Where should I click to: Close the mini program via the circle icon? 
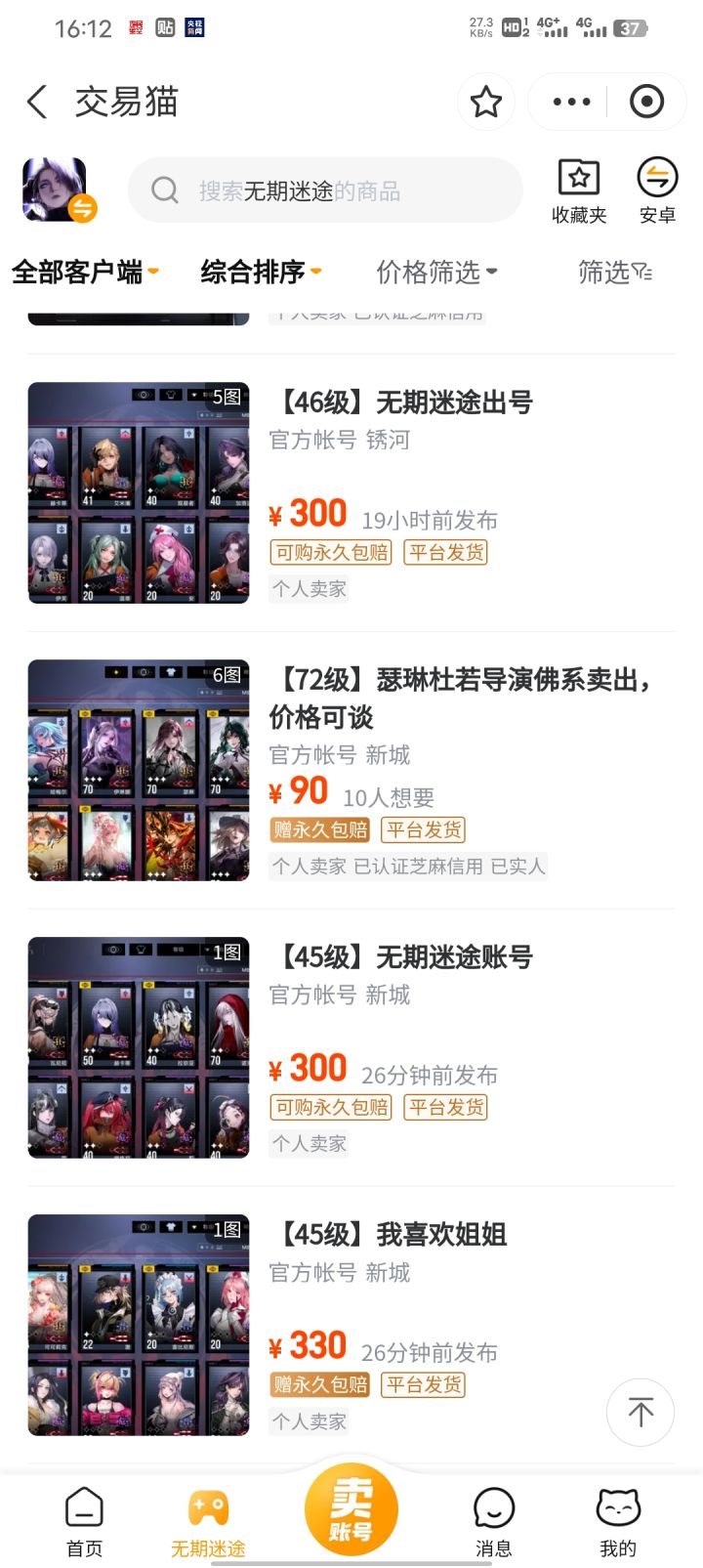tap(646, 102)
